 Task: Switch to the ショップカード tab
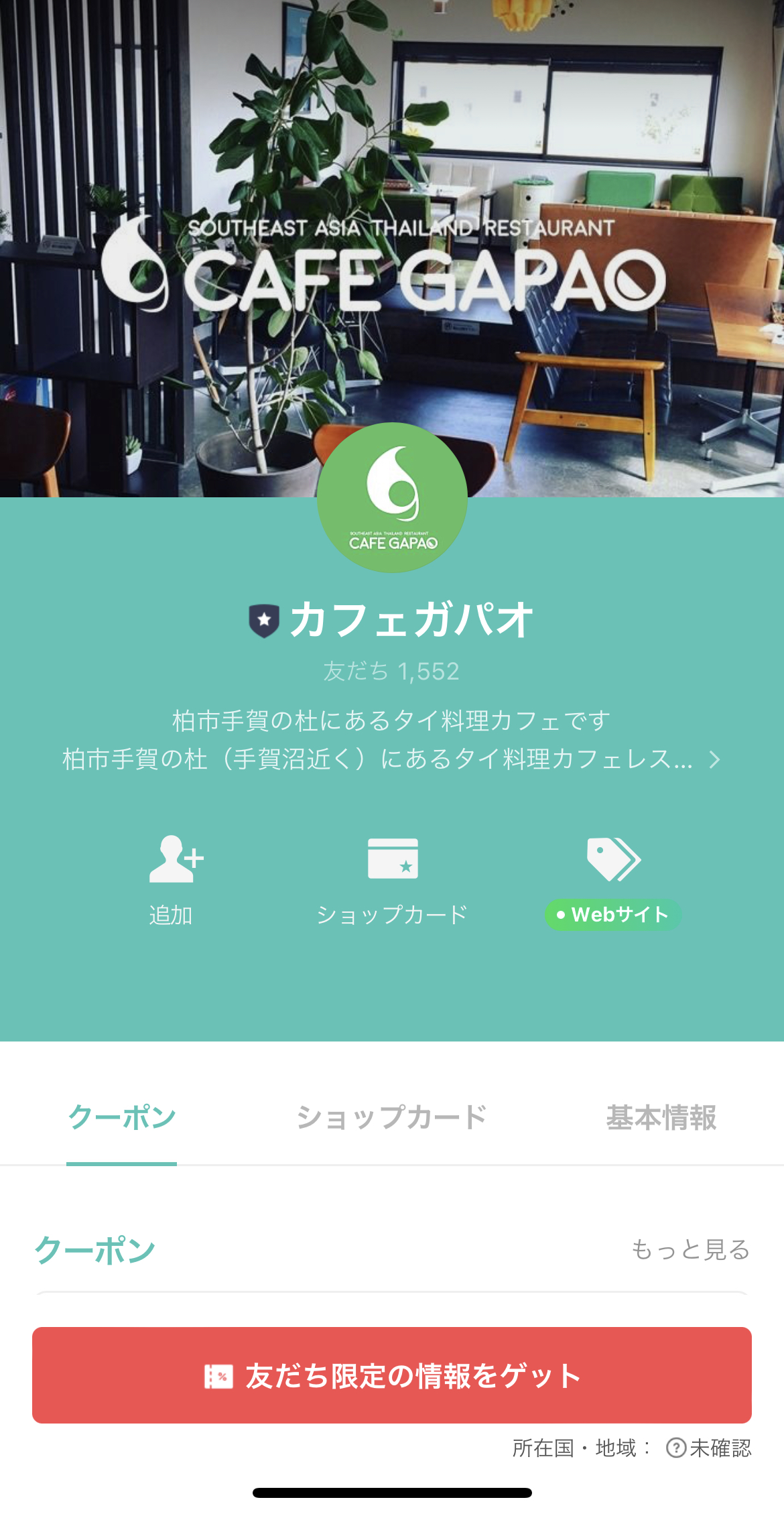click(x=392, y=1117)
